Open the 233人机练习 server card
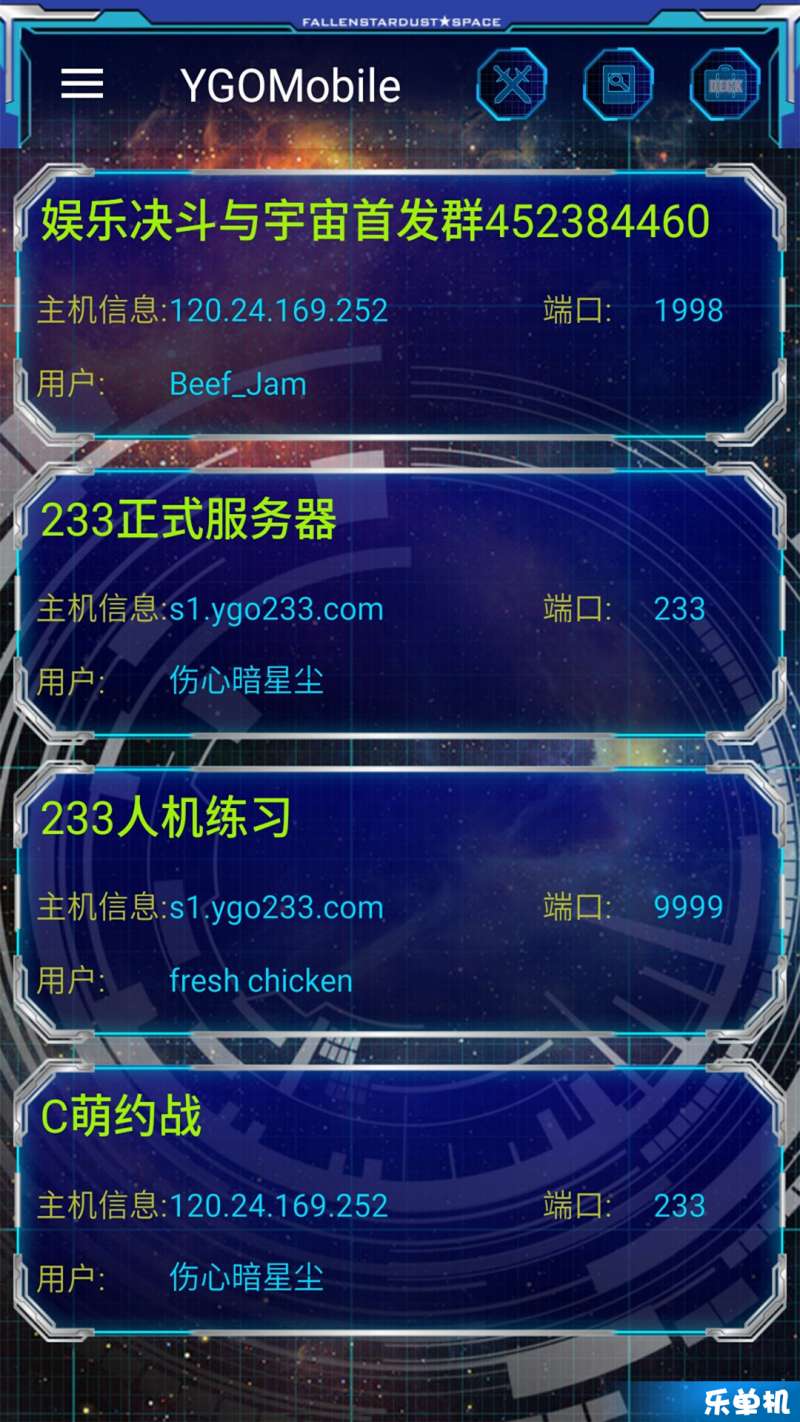 (400, 900)
